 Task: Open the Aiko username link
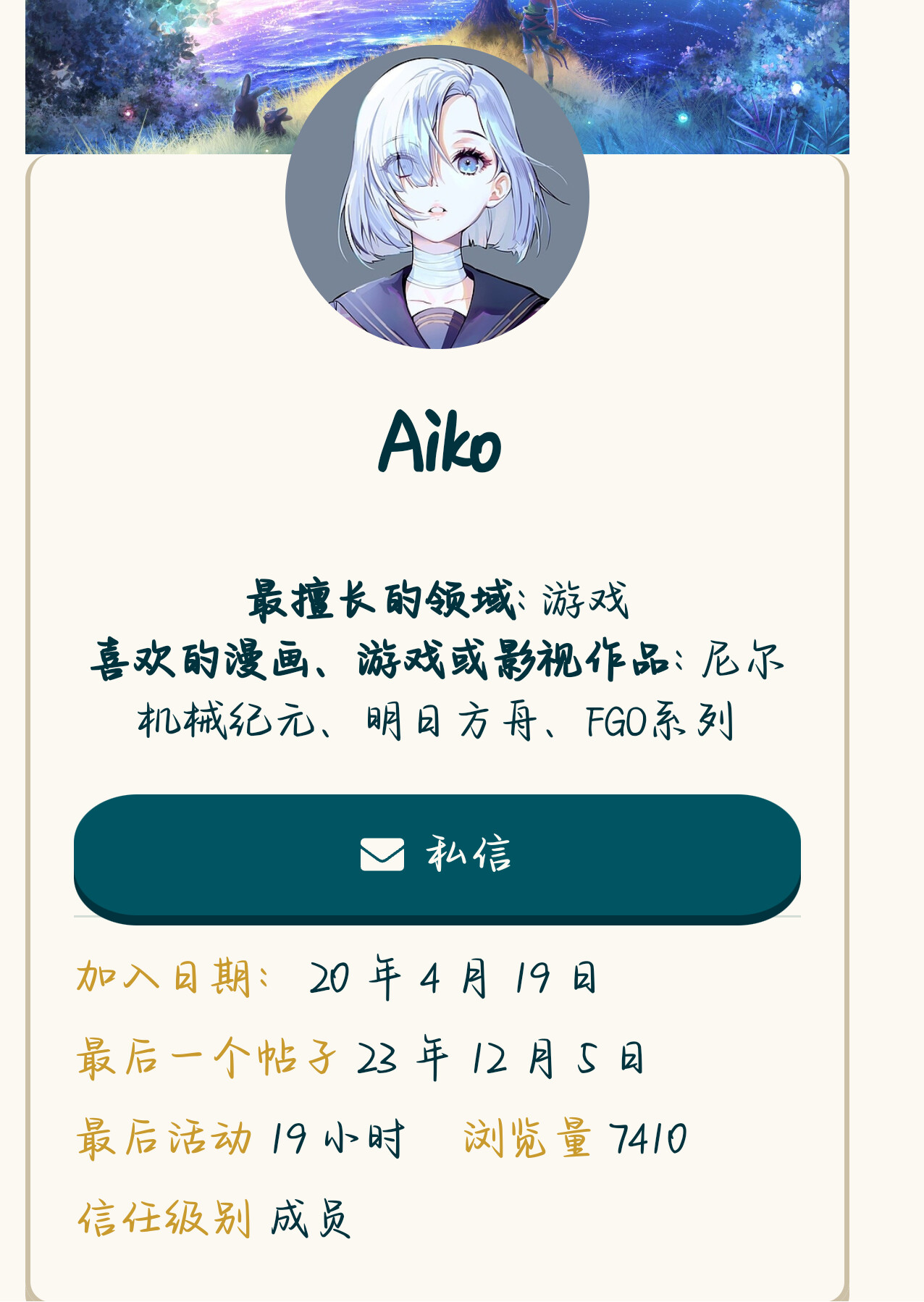coord(440,442)
